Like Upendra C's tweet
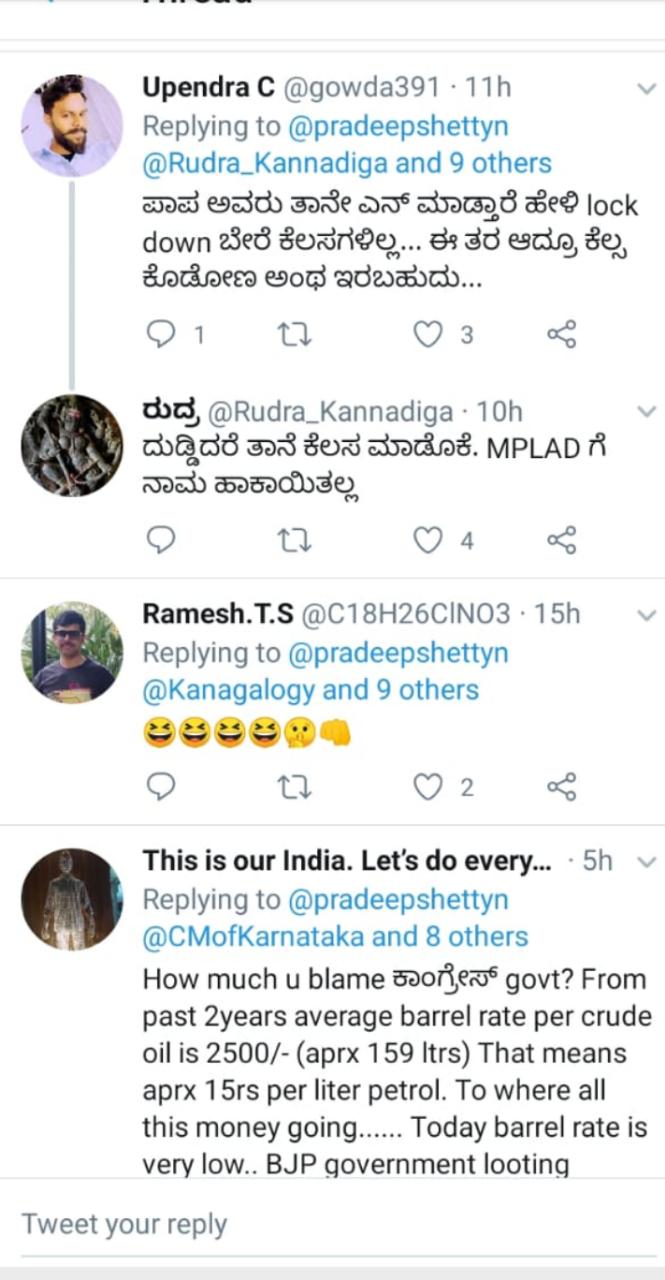Screen dimensions: 665x1280 point(428,335)
